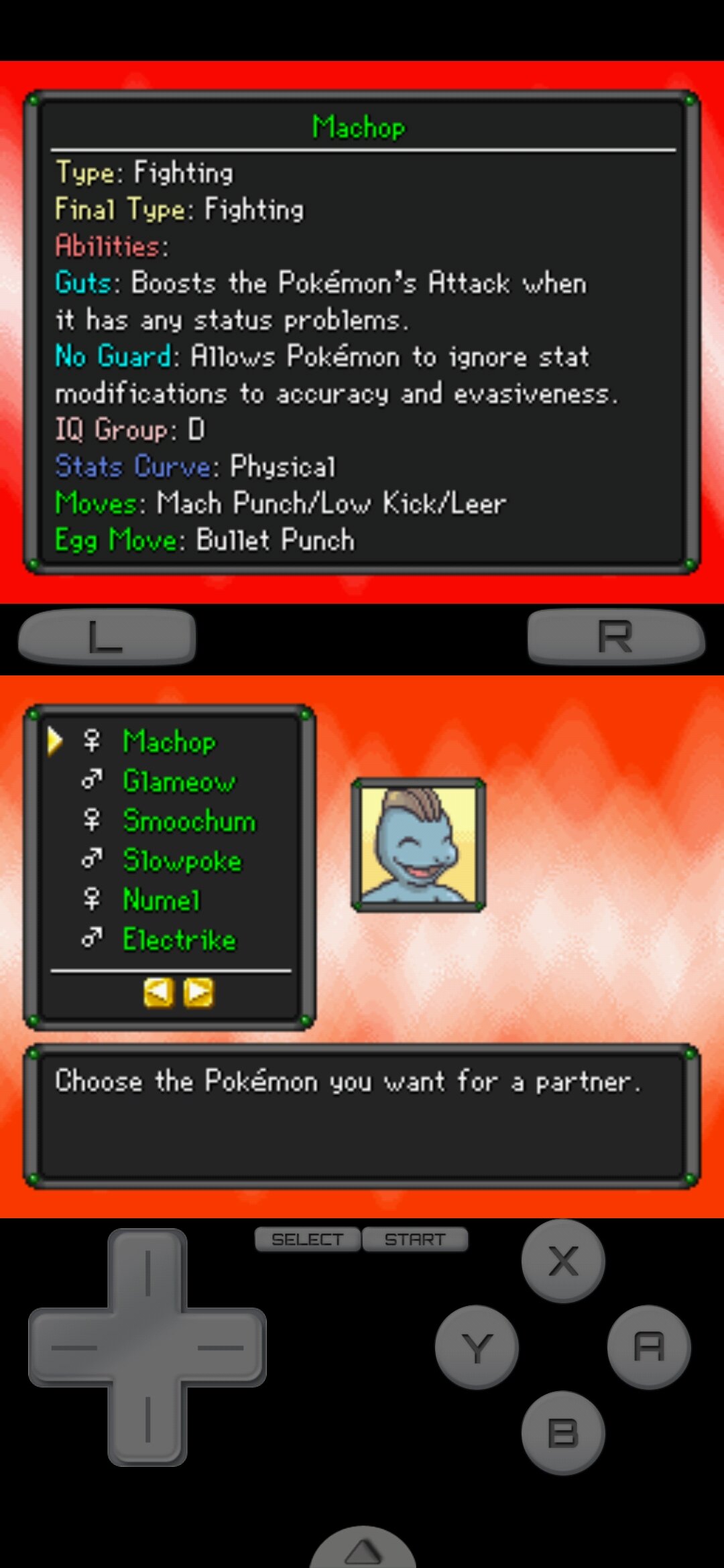Image resolution: width=724 pixels, height=1568 pixels.
Task: Select Machop as partner
Action: (x=169, y=742)
